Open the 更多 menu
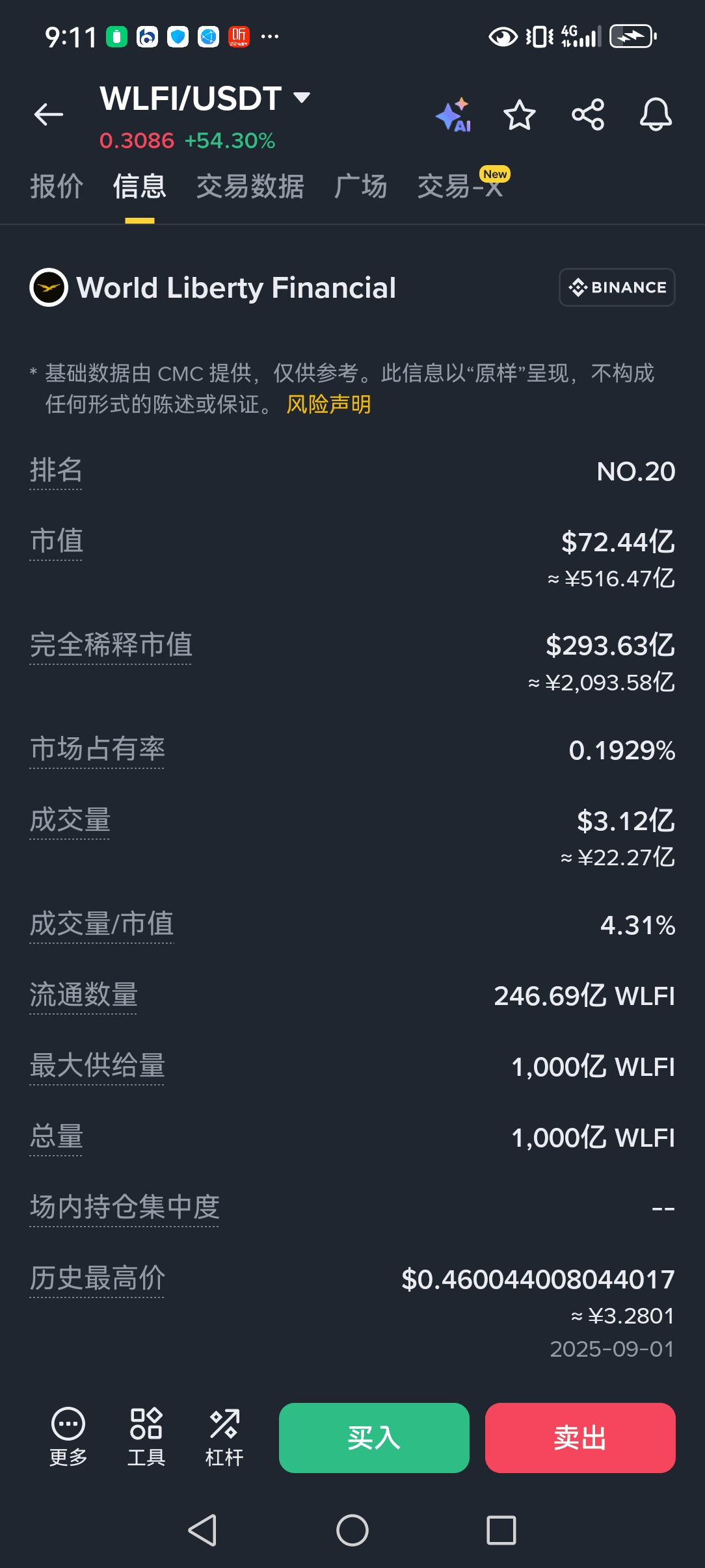Viewport: 705px width, 1568px height. [x=68, y=1437]
